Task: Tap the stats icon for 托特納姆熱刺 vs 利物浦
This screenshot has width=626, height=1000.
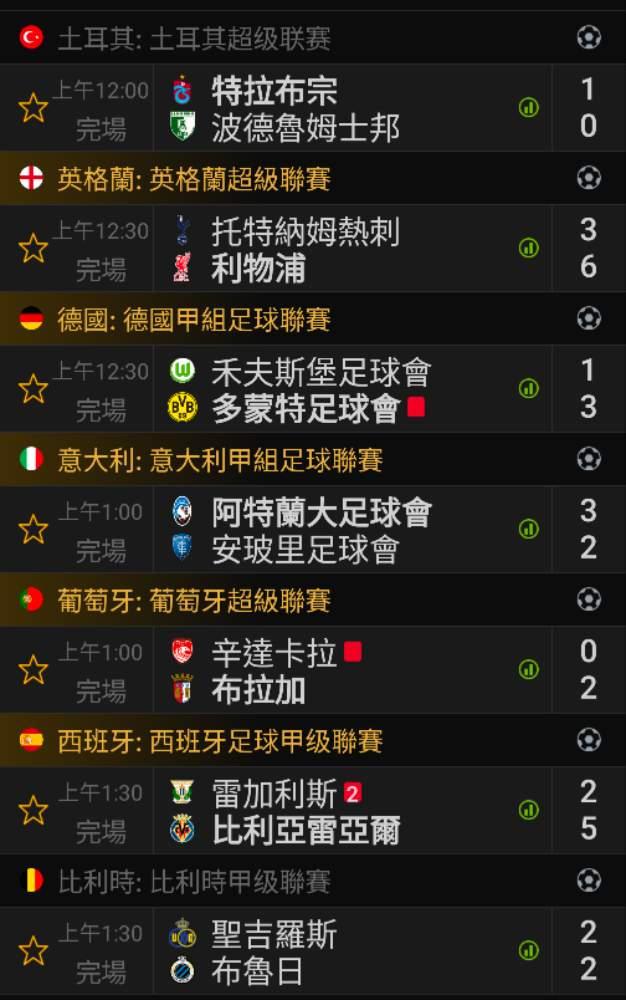Action: coord(528,248)
